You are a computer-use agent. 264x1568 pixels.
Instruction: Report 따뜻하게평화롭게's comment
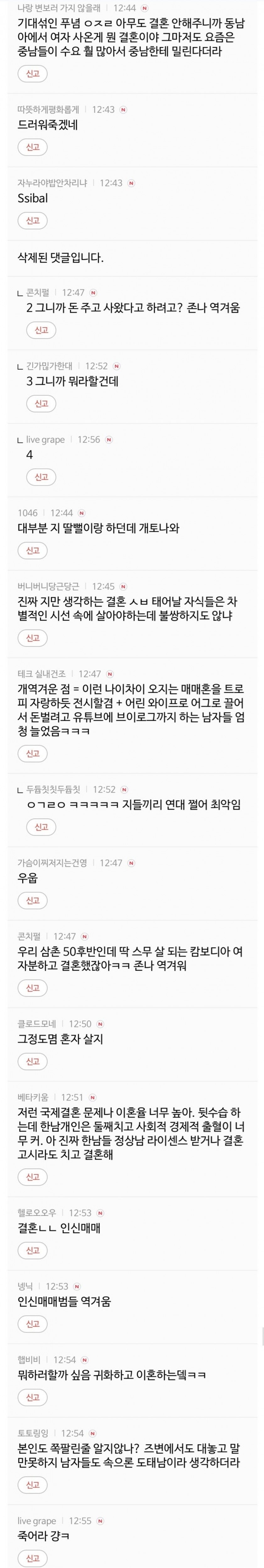[32, 147]
